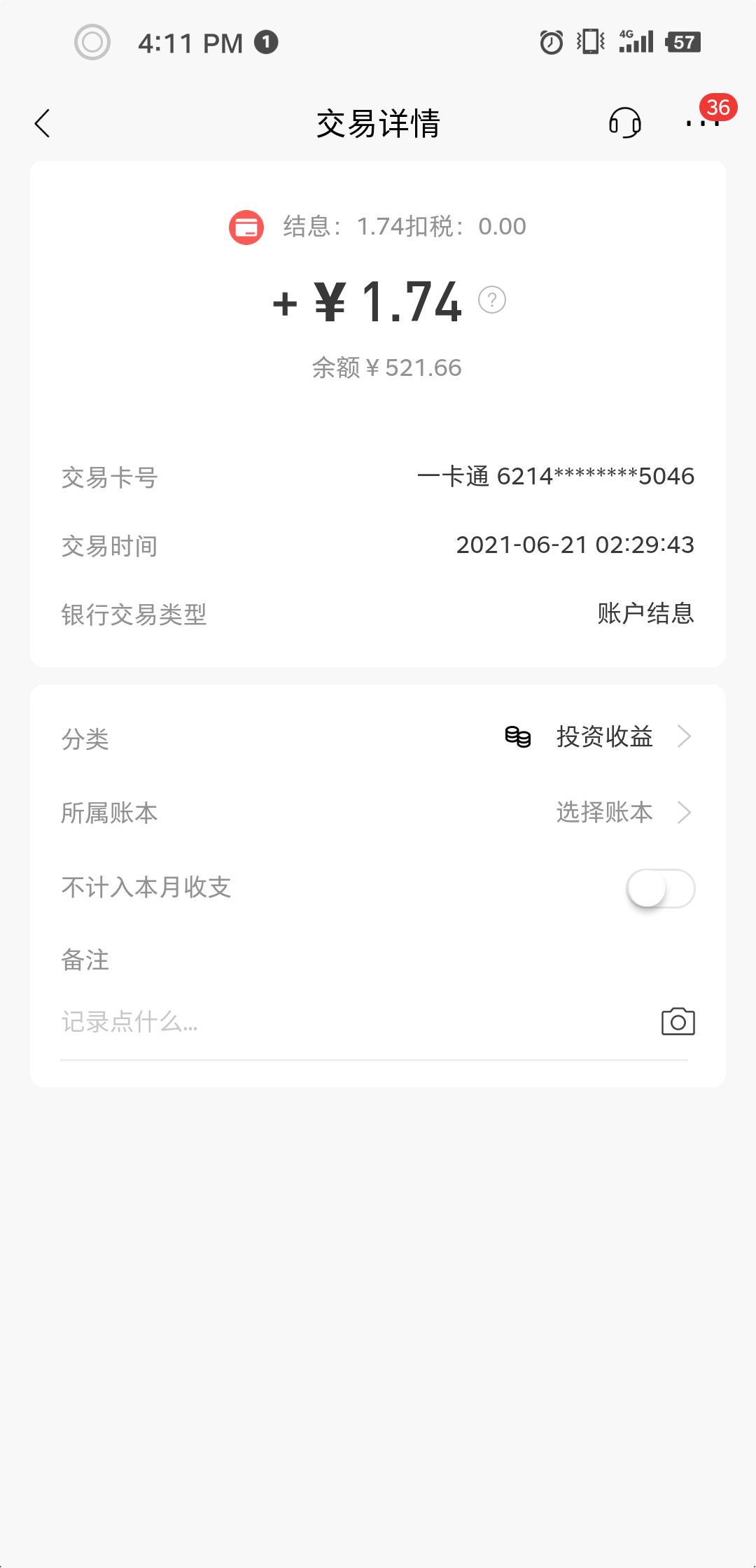
Task: Tap the battery indicator in the status bar
Action: tap(682, 42)
